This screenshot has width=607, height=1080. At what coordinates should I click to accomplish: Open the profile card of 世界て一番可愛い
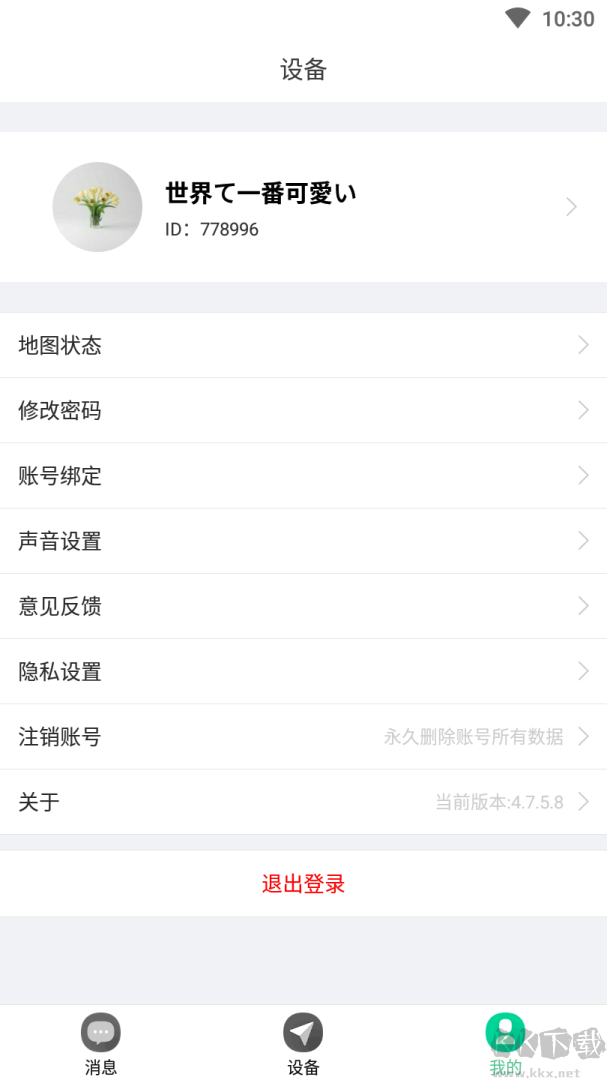303,207
